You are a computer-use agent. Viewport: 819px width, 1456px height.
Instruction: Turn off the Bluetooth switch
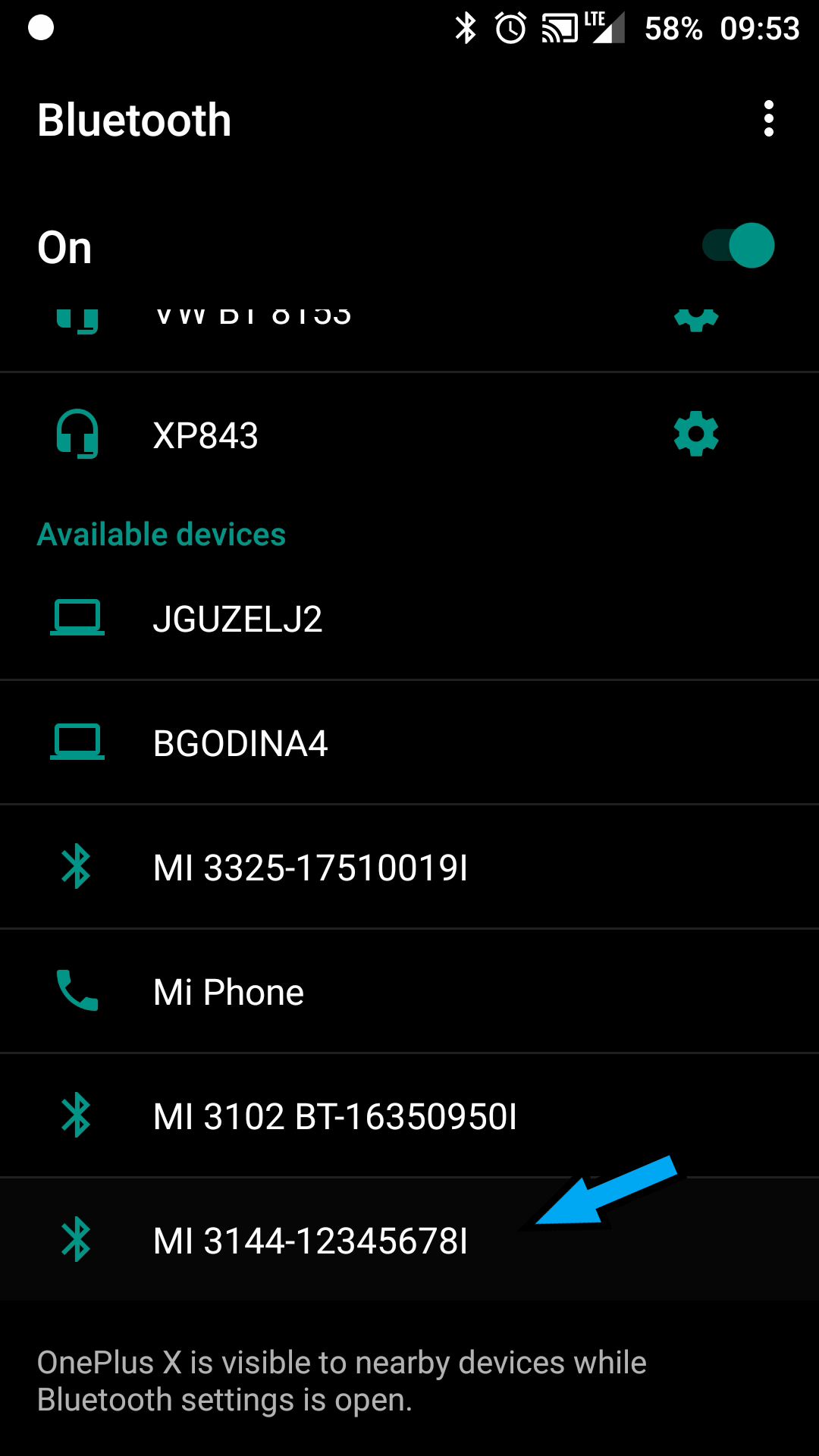[x=739, y=246]
